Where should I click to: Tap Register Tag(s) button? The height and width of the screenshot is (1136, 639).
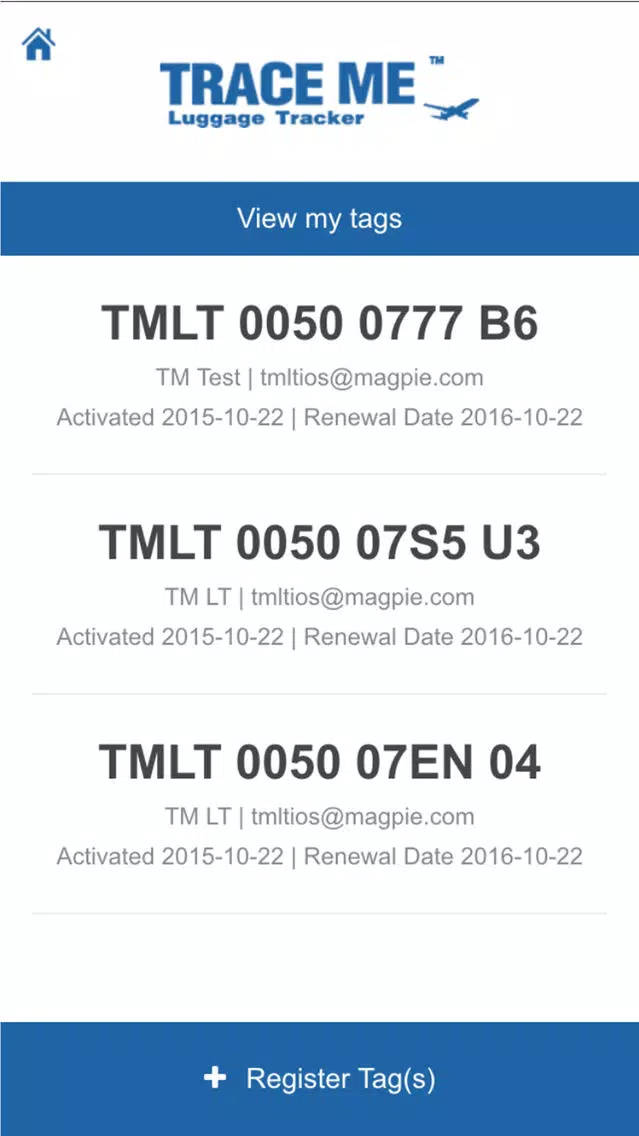click(x=319, y=1078)
